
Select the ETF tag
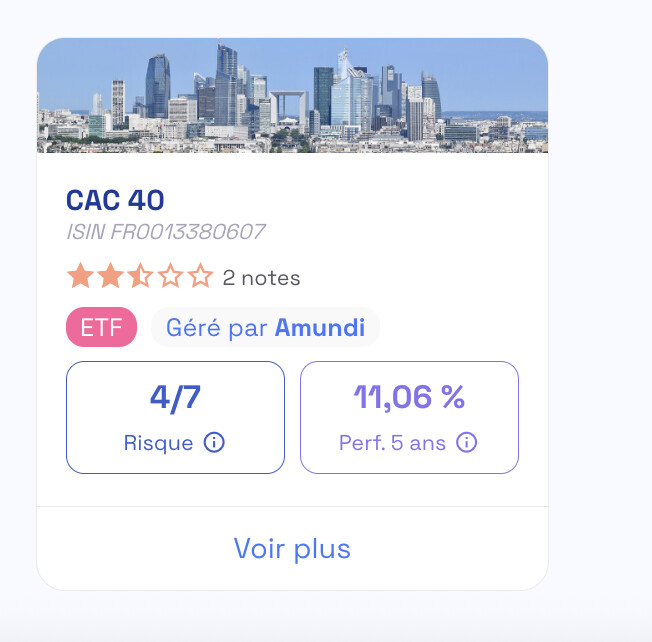tap(101, 328)
